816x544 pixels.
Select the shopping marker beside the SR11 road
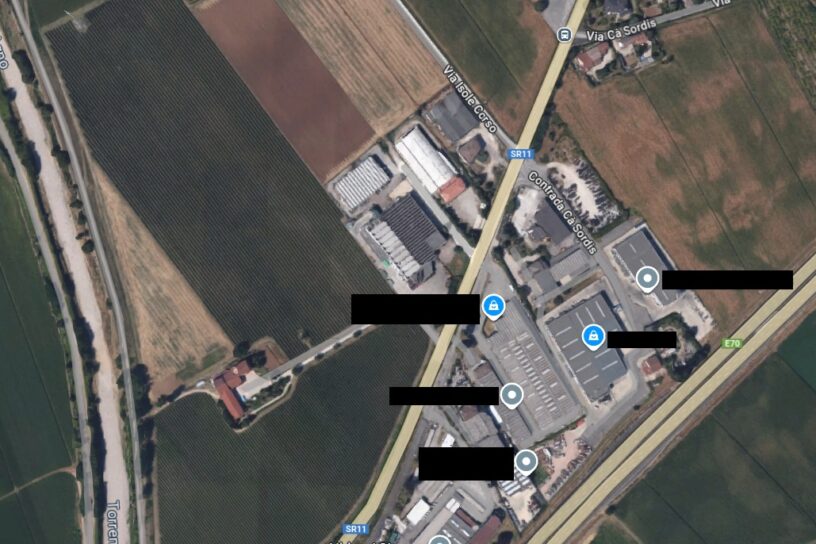click(492, 305)
